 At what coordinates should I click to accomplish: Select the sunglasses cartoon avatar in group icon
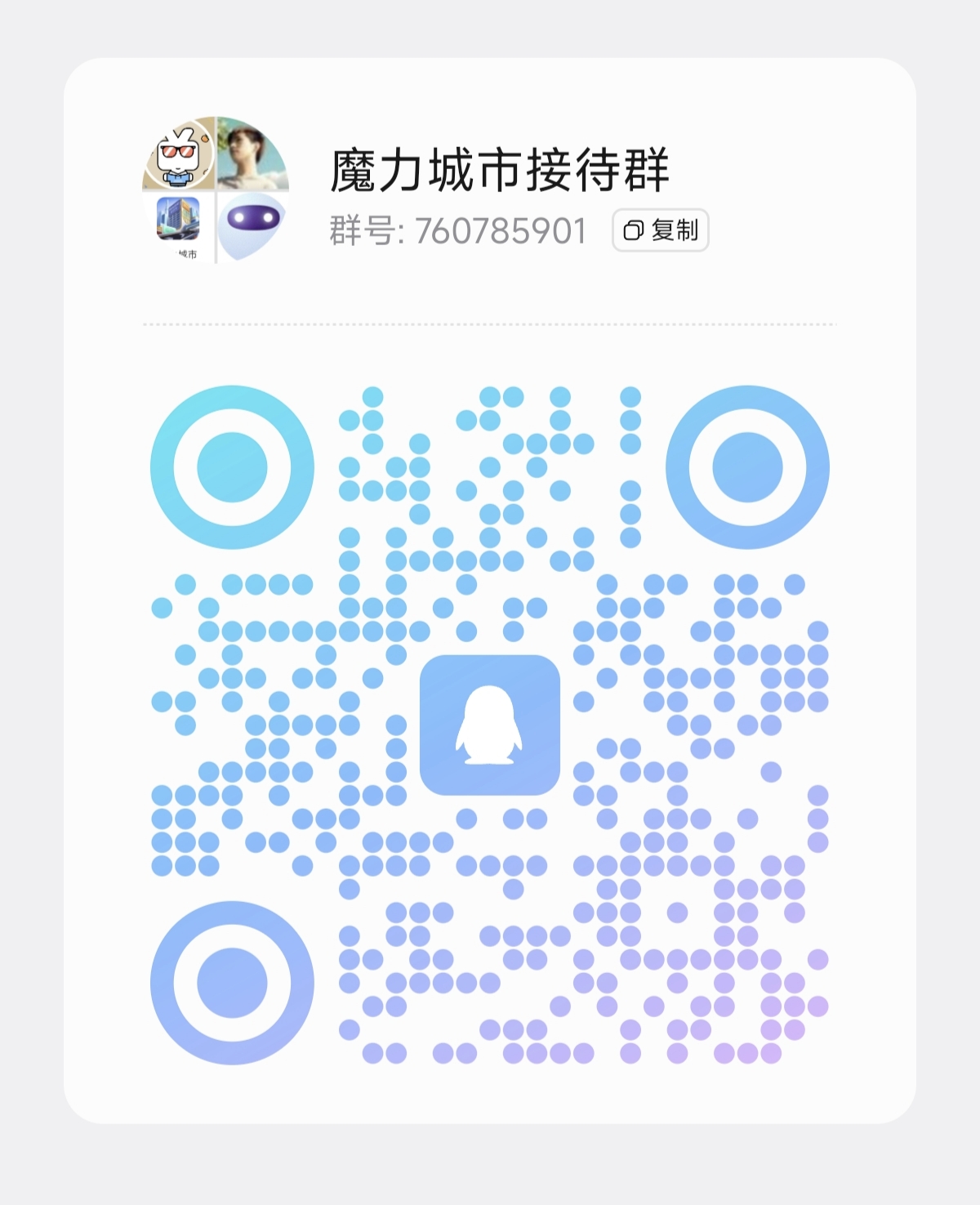pos(179,156)
